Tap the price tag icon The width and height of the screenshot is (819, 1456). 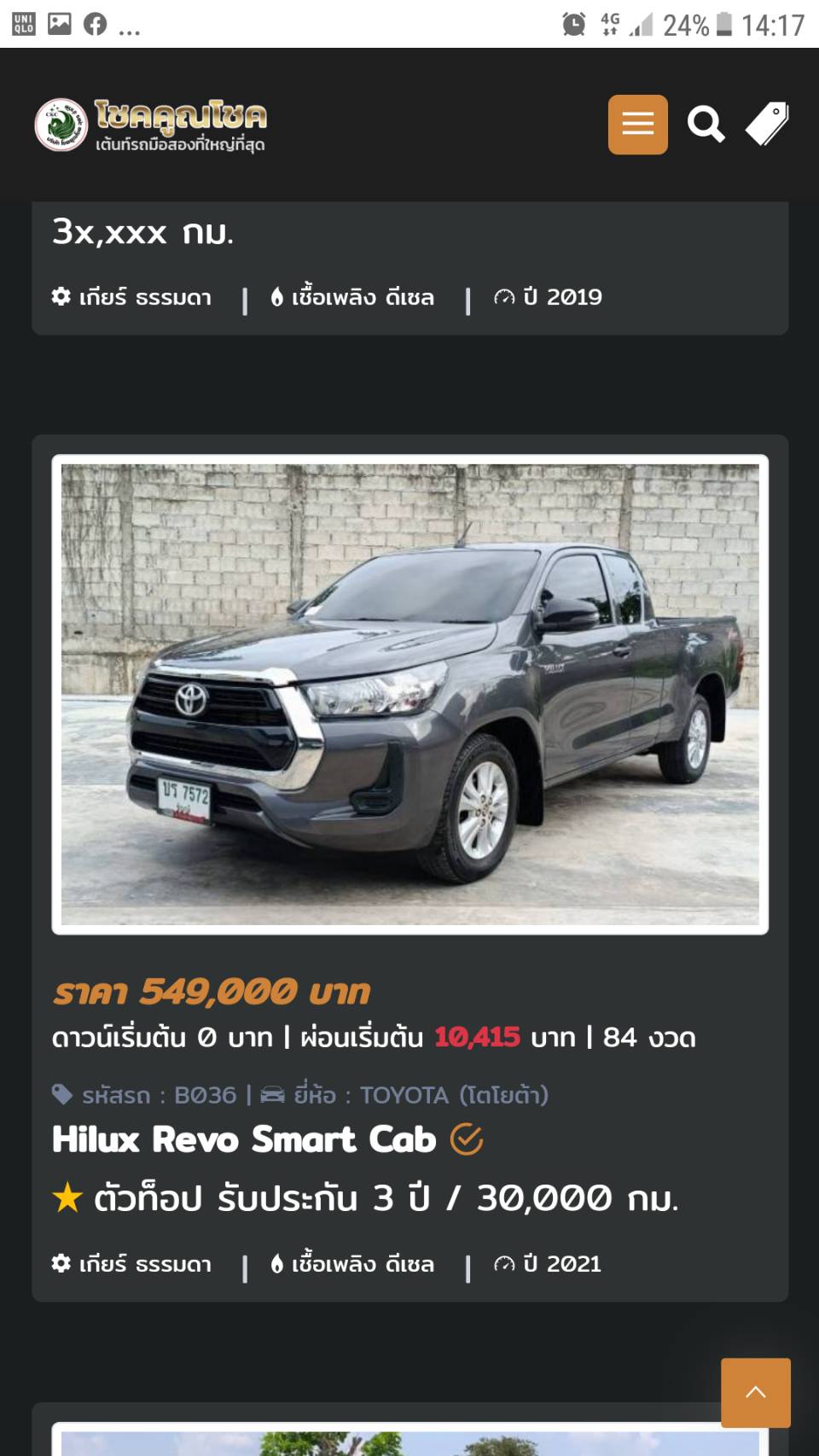point(767,125)
